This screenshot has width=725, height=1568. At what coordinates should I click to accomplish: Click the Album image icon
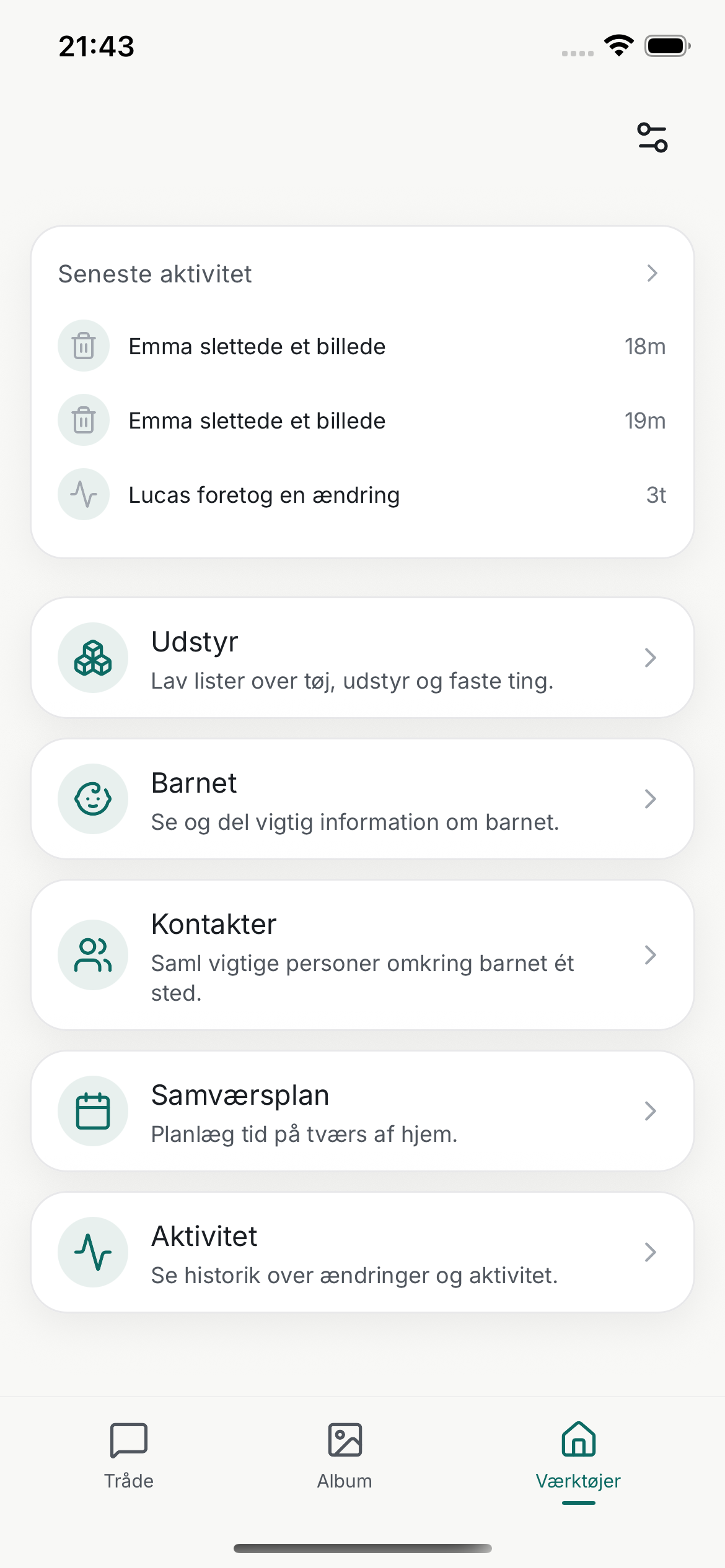(x=345, y=1440)
